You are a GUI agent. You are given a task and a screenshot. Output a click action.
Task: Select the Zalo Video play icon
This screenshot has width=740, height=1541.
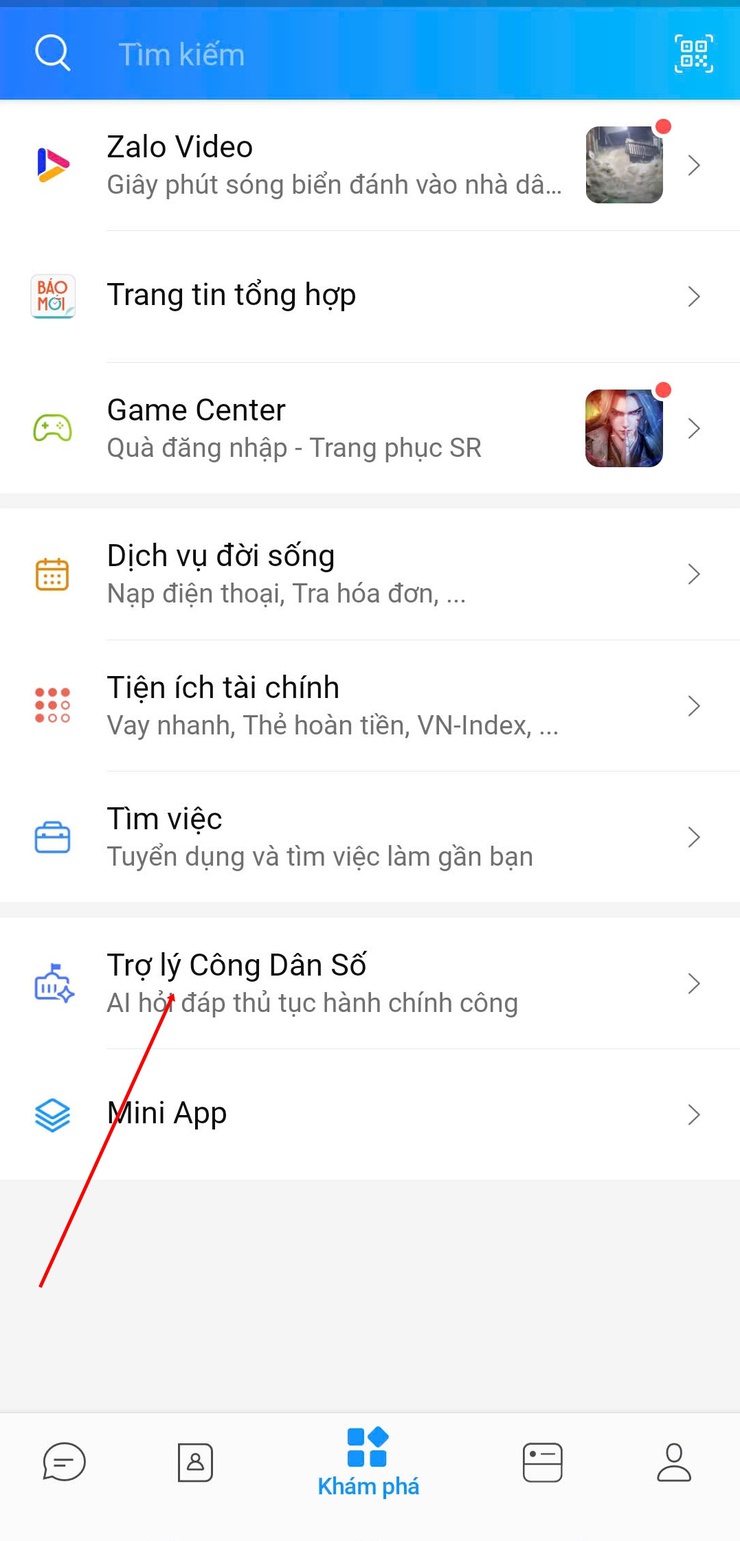point(52,164)
